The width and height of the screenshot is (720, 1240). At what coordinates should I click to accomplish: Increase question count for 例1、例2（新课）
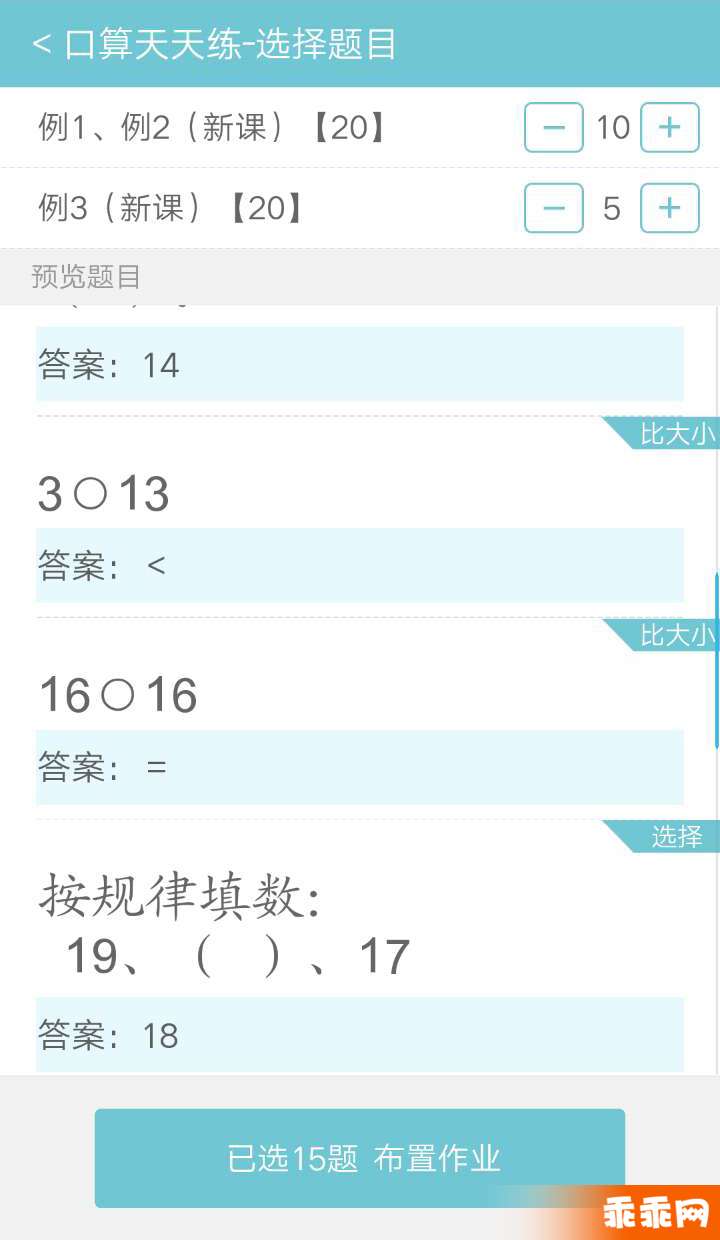coord(670,127)
